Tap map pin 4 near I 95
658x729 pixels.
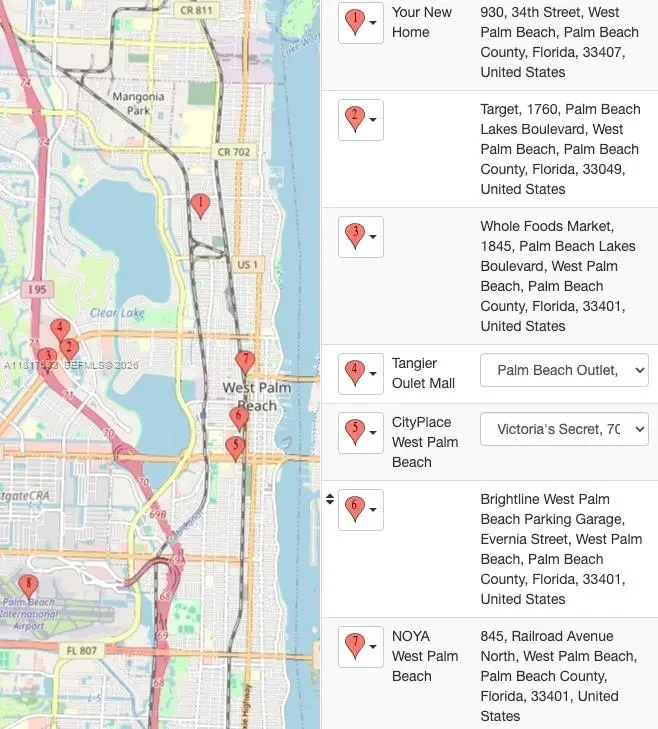coord(60,329)
